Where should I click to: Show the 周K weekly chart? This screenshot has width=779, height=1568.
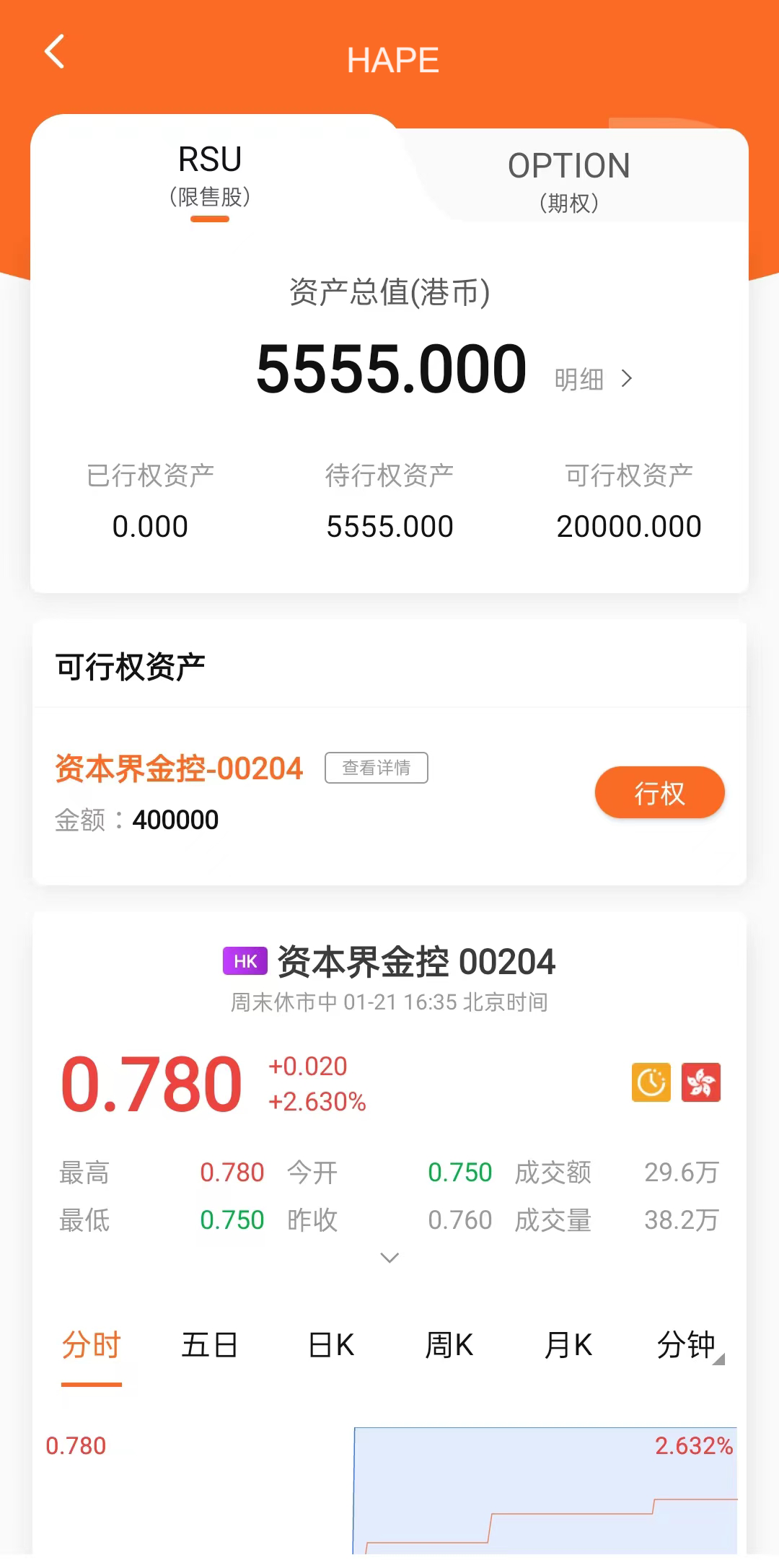coord(449,1346)
